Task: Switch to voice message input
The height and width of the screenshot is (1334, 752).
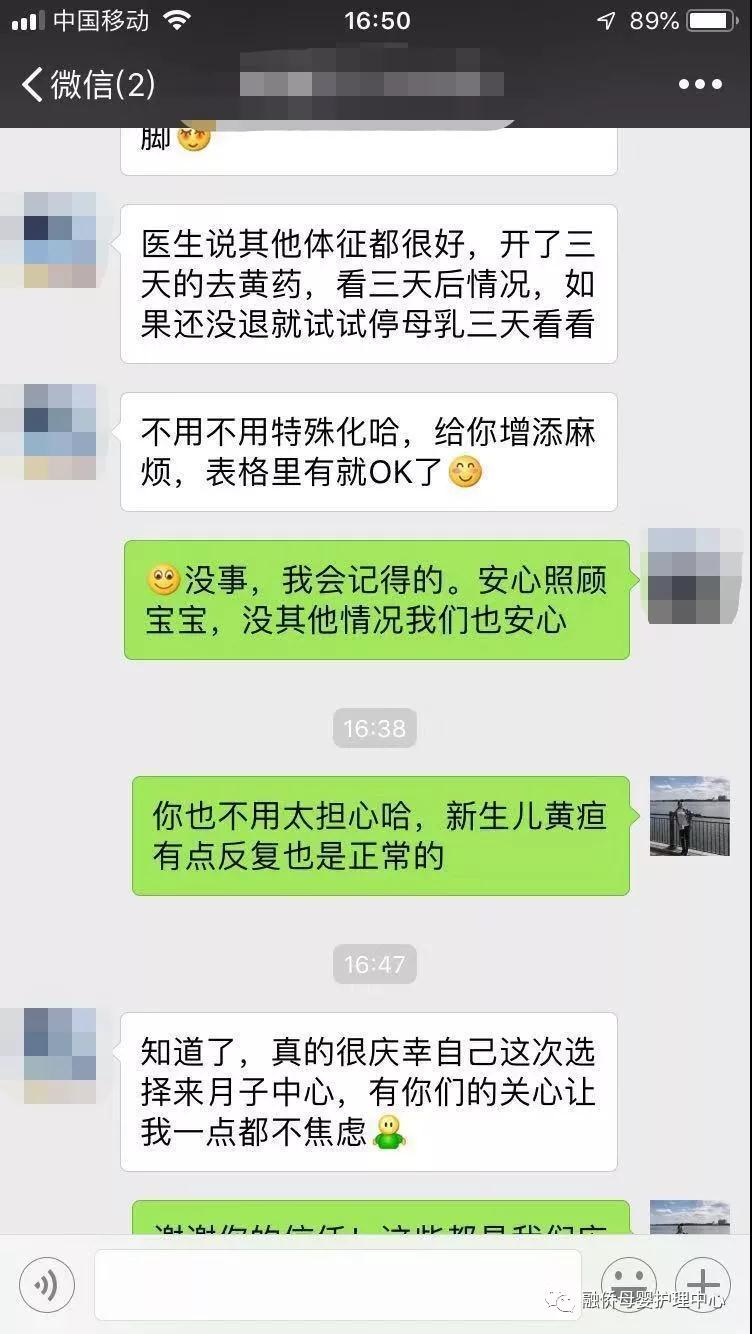Action: pos(47,1284)
